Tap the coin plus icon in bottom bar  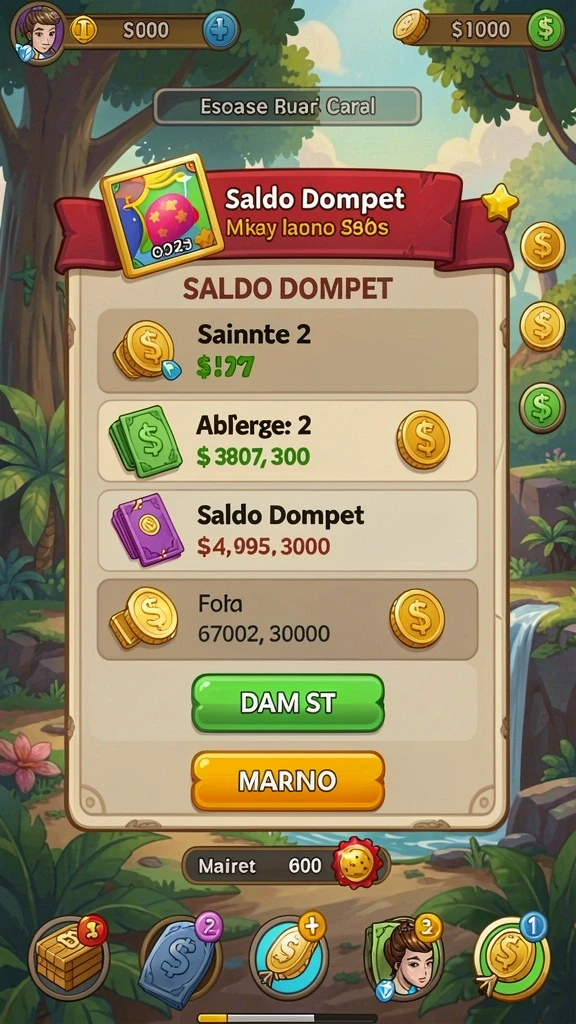tap(288, 956)
